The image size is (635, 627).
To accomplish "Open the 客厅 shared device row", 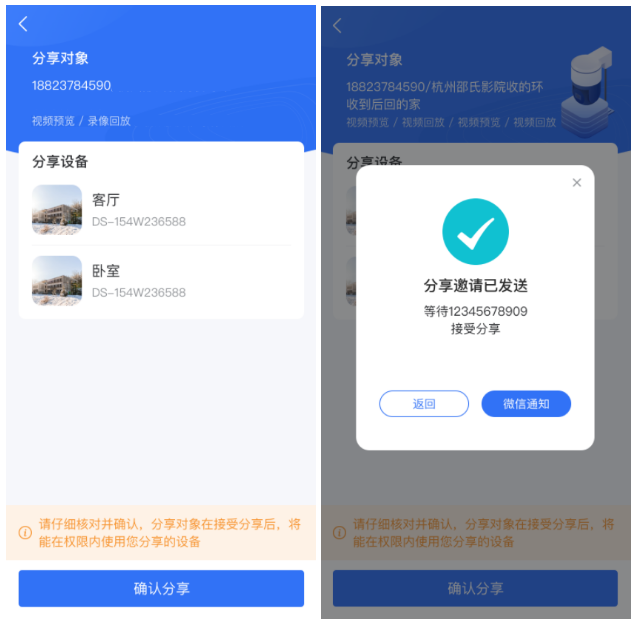I will point(161,209).
